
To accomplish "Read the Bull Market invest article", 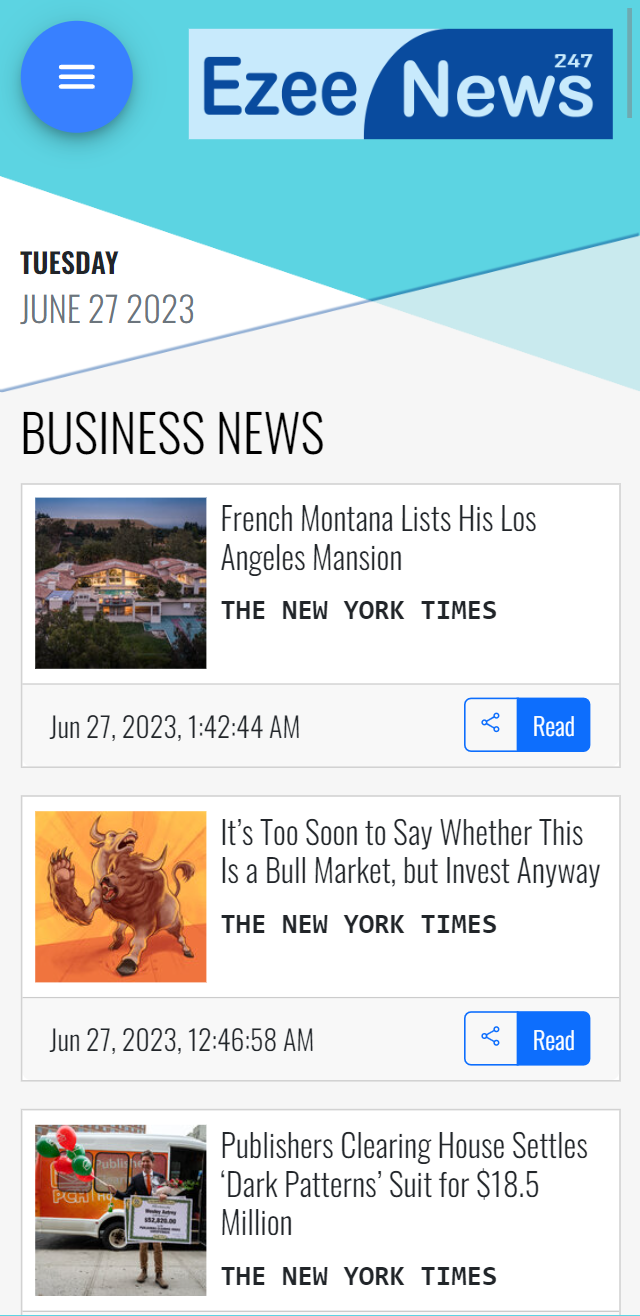I will pyautogui.click(x=553, y=1039).
